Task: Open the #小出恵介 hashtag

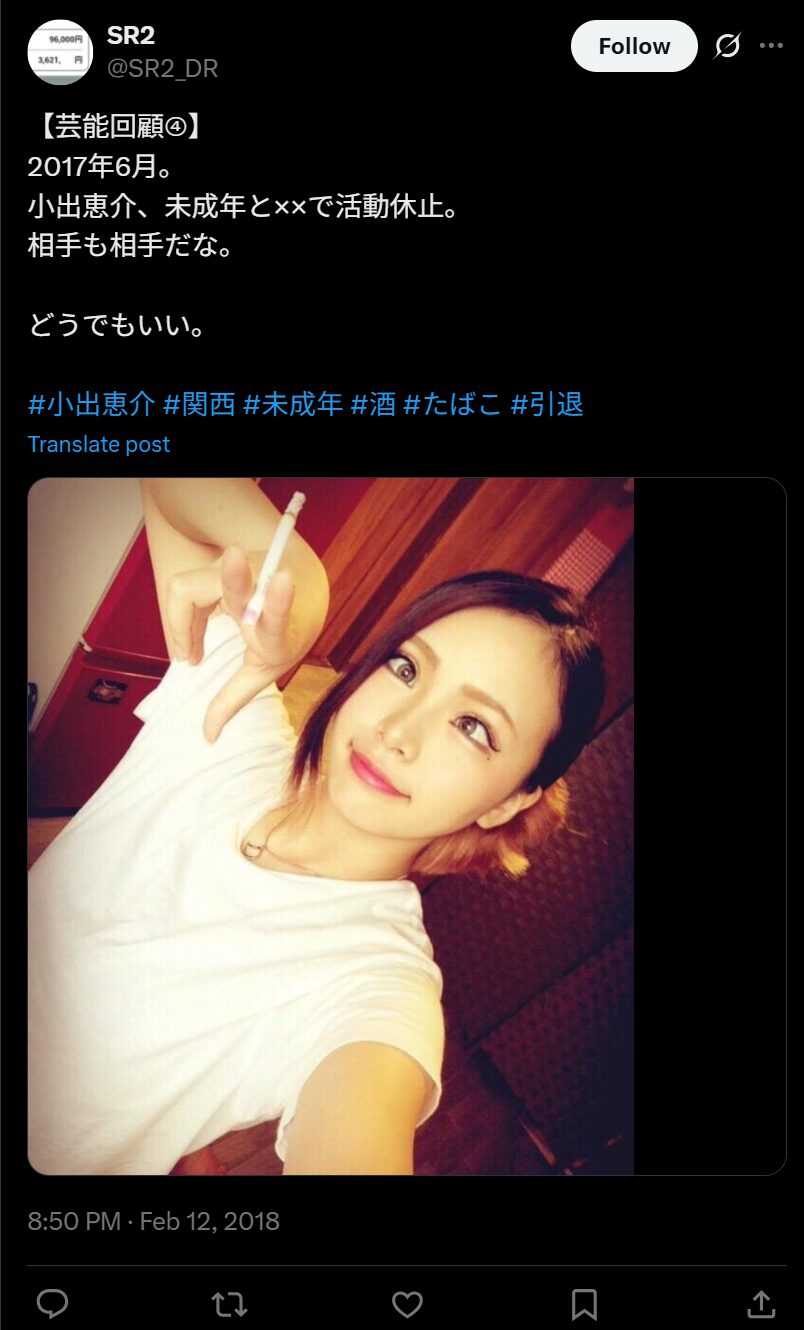Action: 92,404
